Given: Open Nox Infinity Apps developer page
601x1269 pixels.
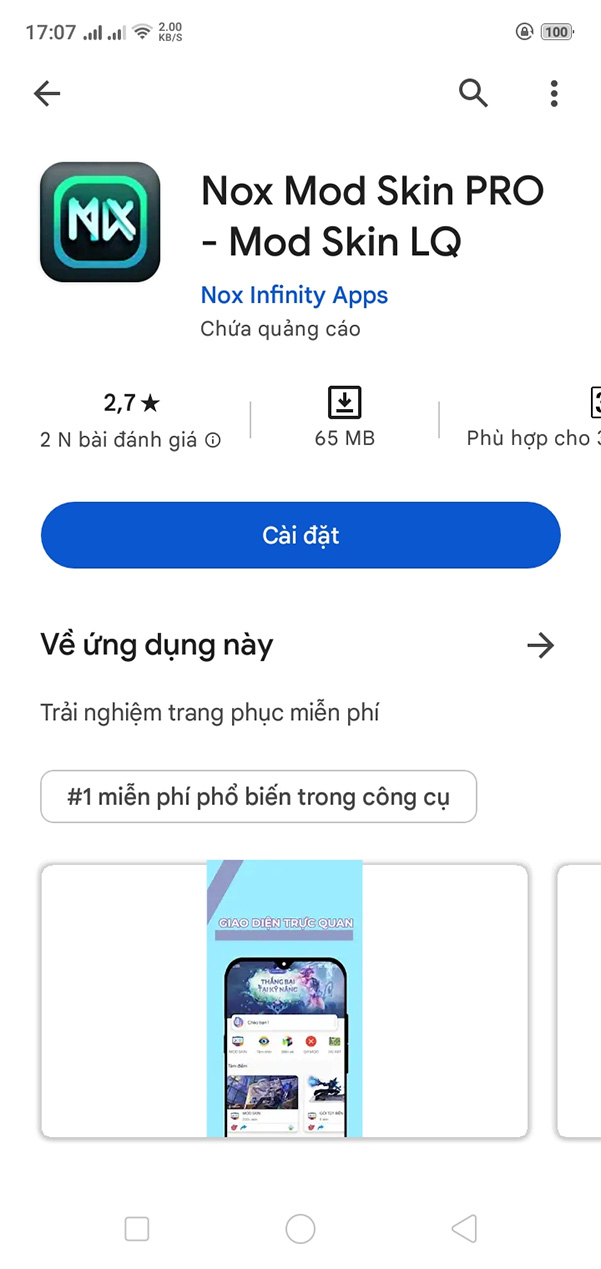Looking at the screenshot, I should pos(294,295).
